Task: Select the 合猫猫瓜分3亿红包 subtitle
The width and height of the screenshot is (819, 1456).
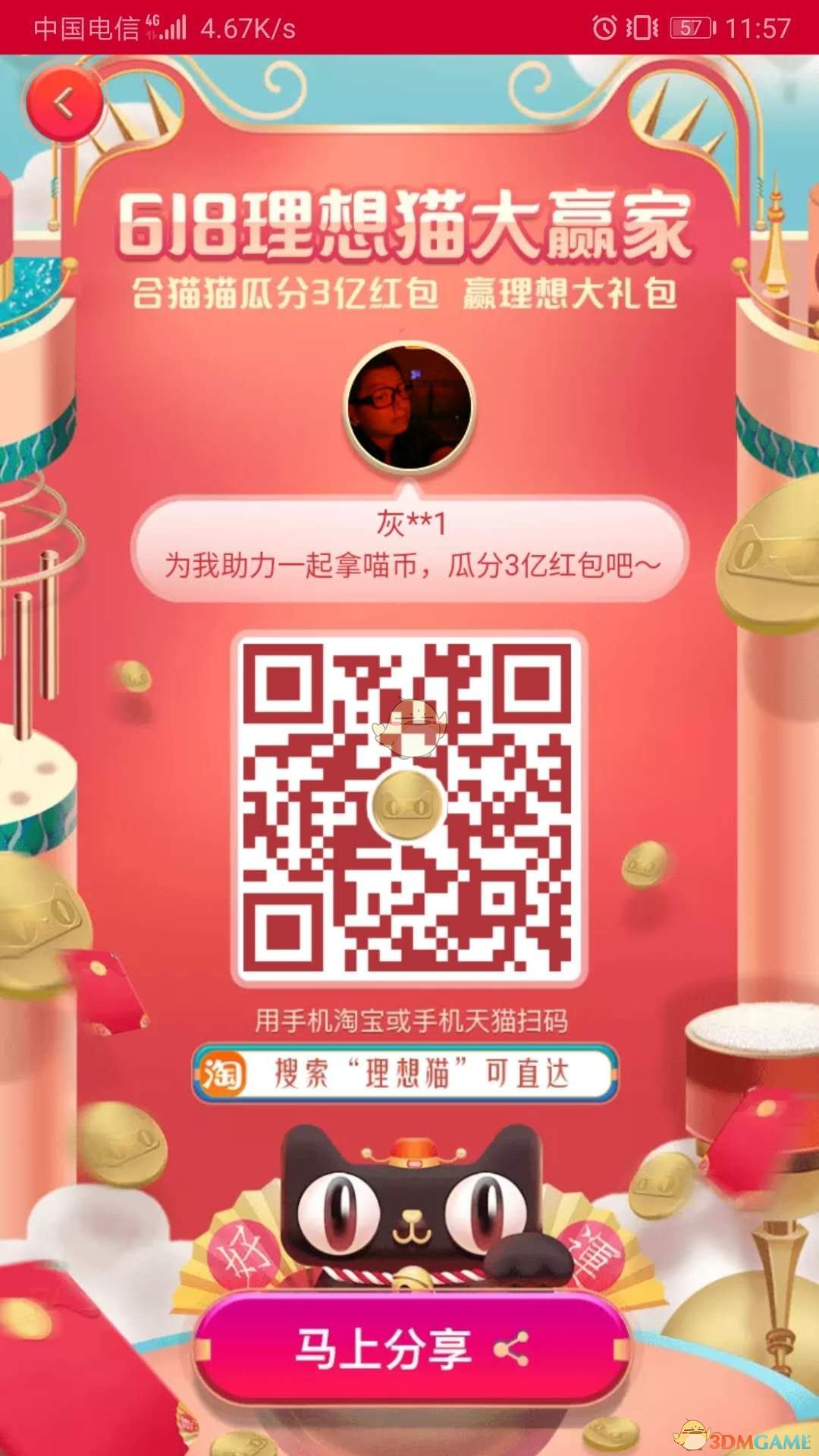Action: (409, 292)
